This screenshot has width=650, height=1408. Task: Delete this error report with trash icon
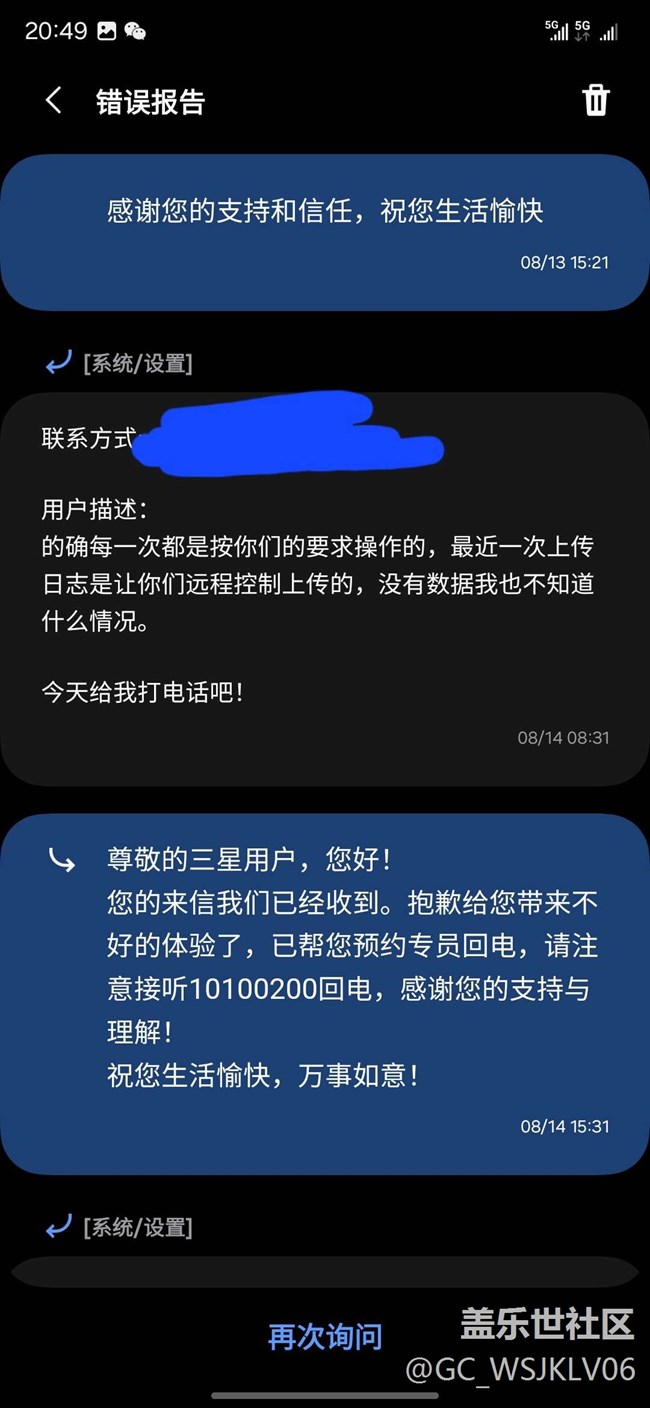[595, 100]
